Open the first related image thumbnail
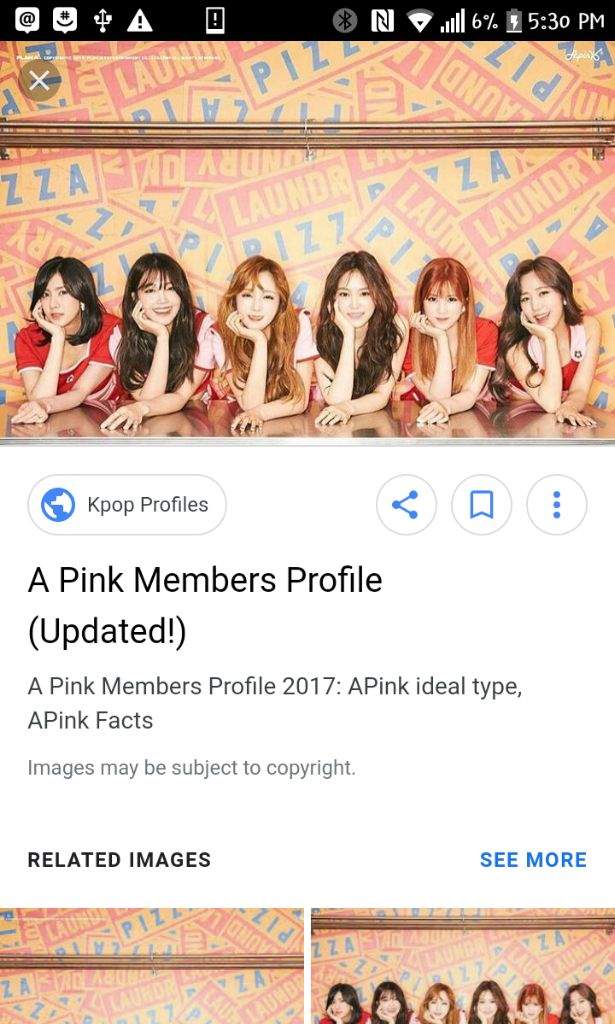Viewport: 615px width, 1024px height. [x=151, y=965]
